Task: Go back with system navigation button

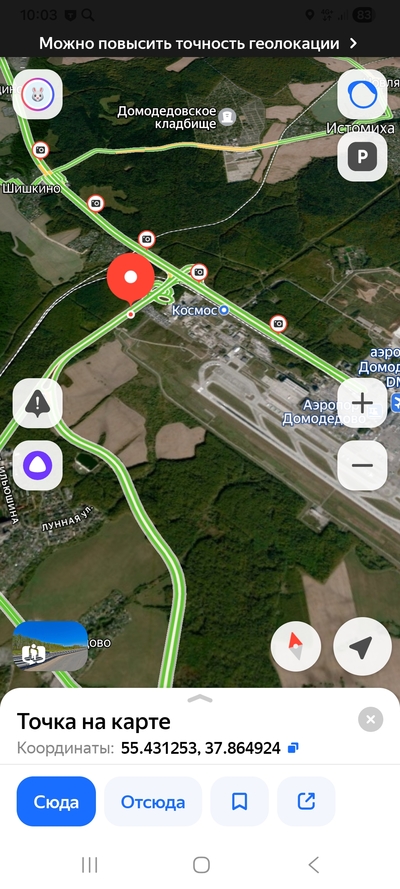Action: (313, 865)
